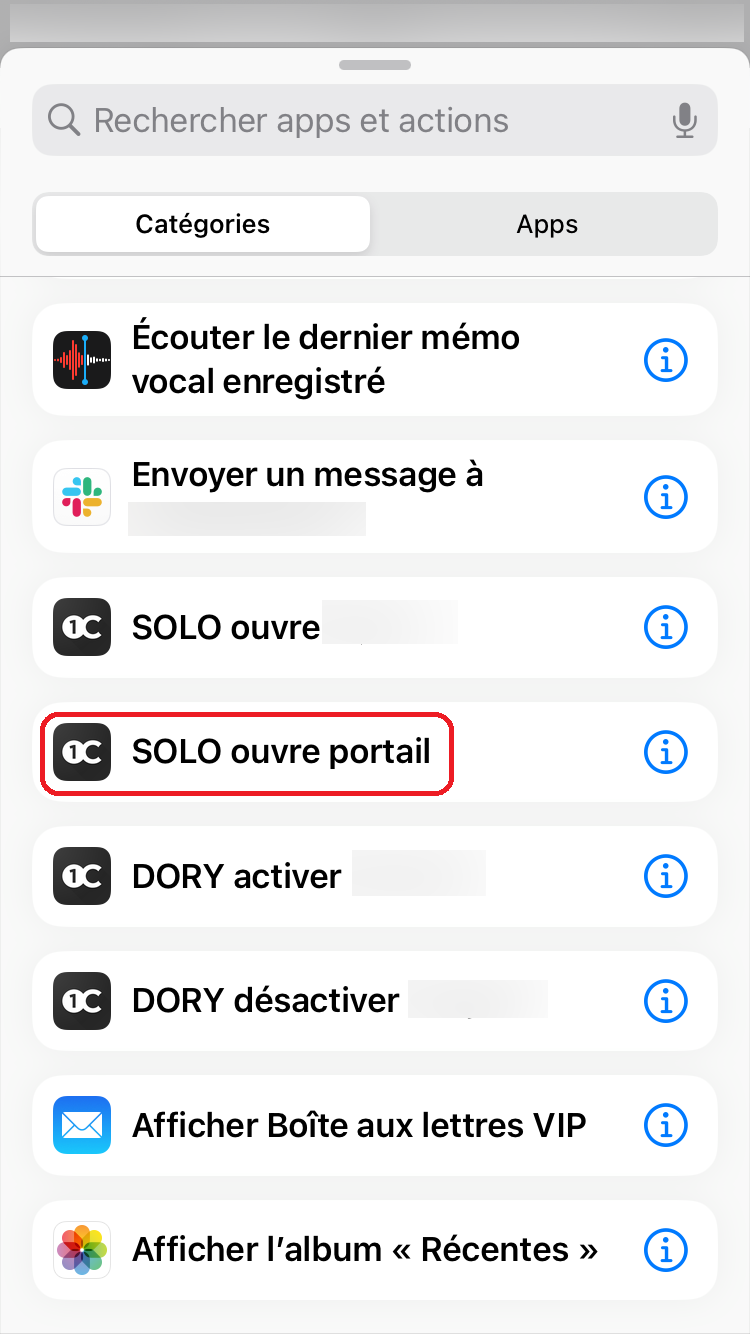
Task: Activate the microphone dictation icon
Action: tap(684, 120)
